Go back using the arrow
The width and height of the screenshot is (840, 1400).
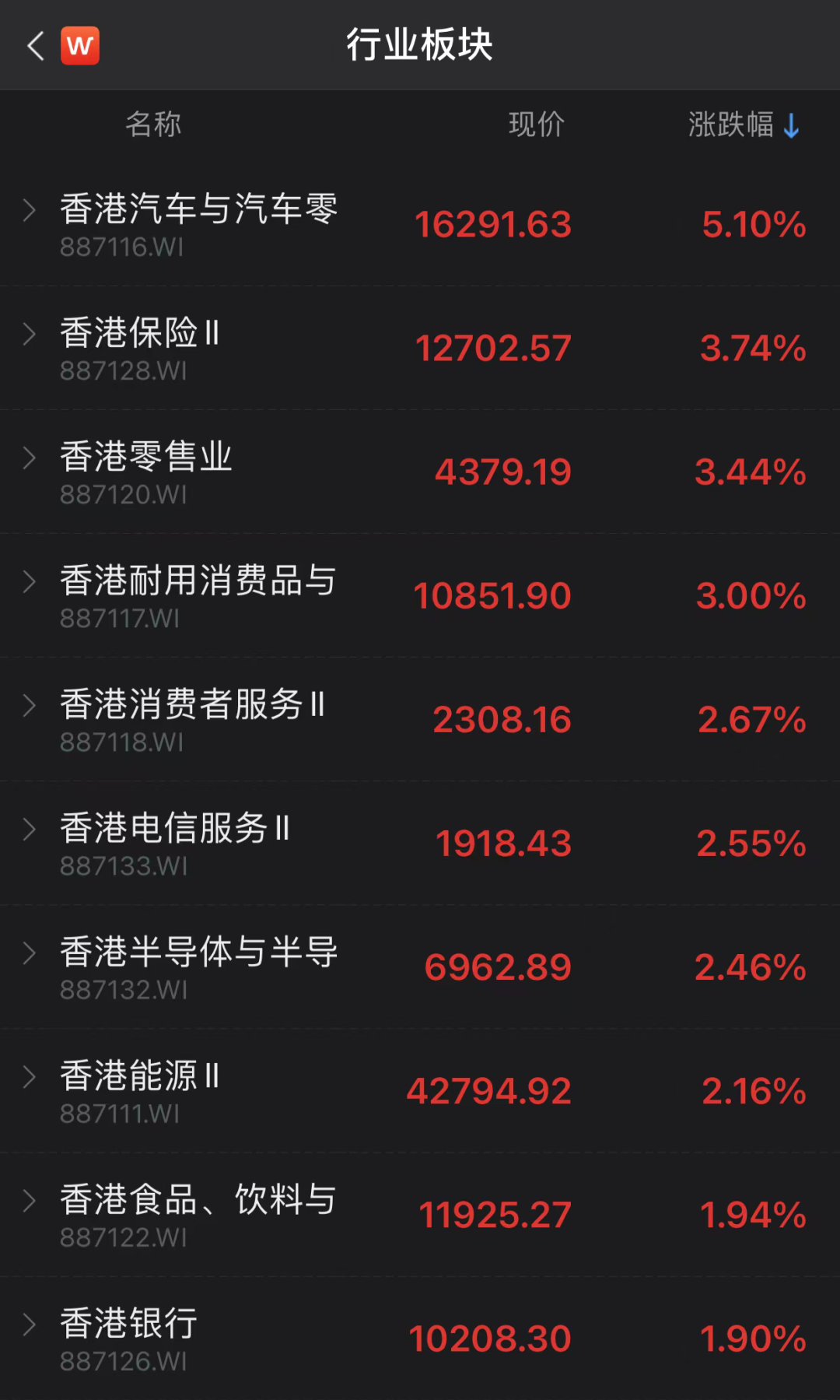click(35, 46)
